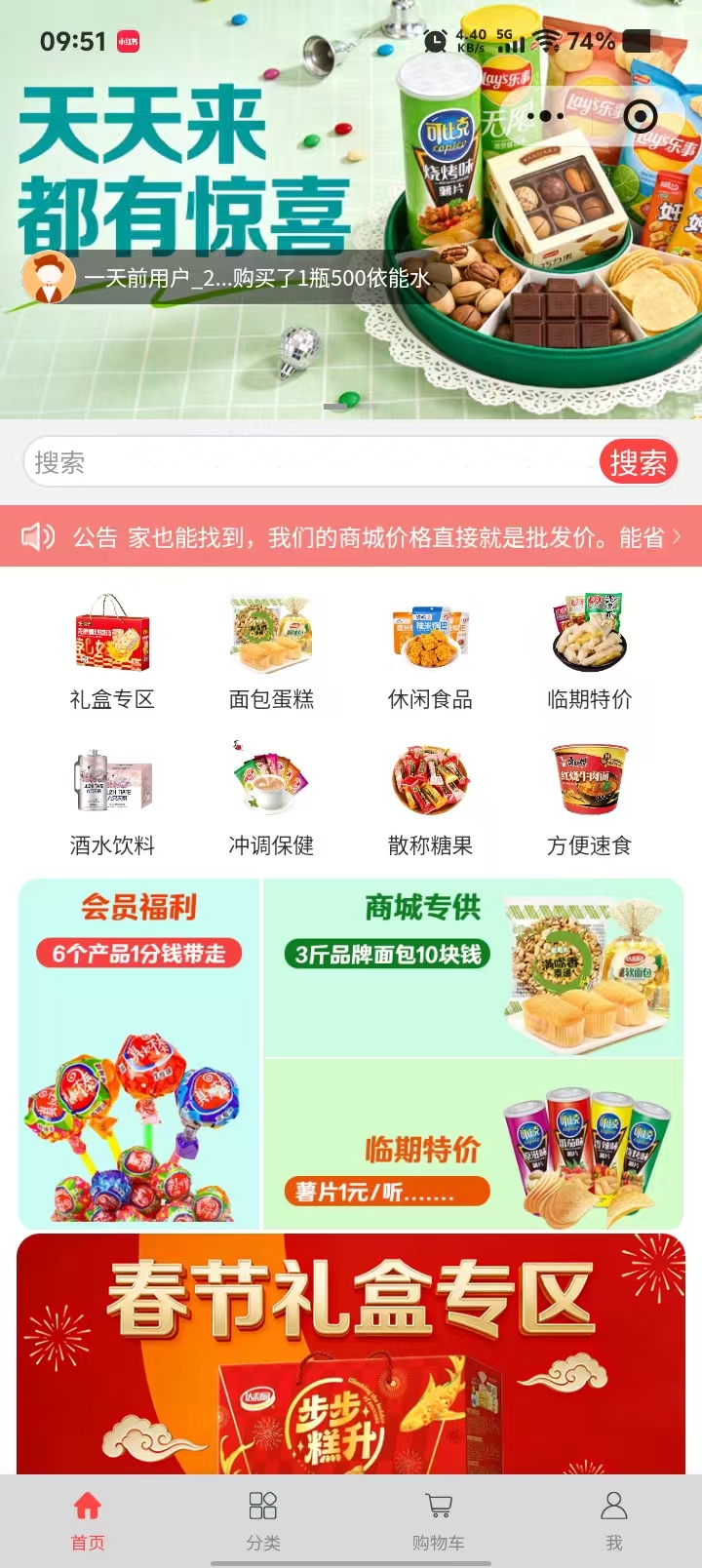
Task: Open the 春节礼盒专区 banner
Action: click(351, 1353)
